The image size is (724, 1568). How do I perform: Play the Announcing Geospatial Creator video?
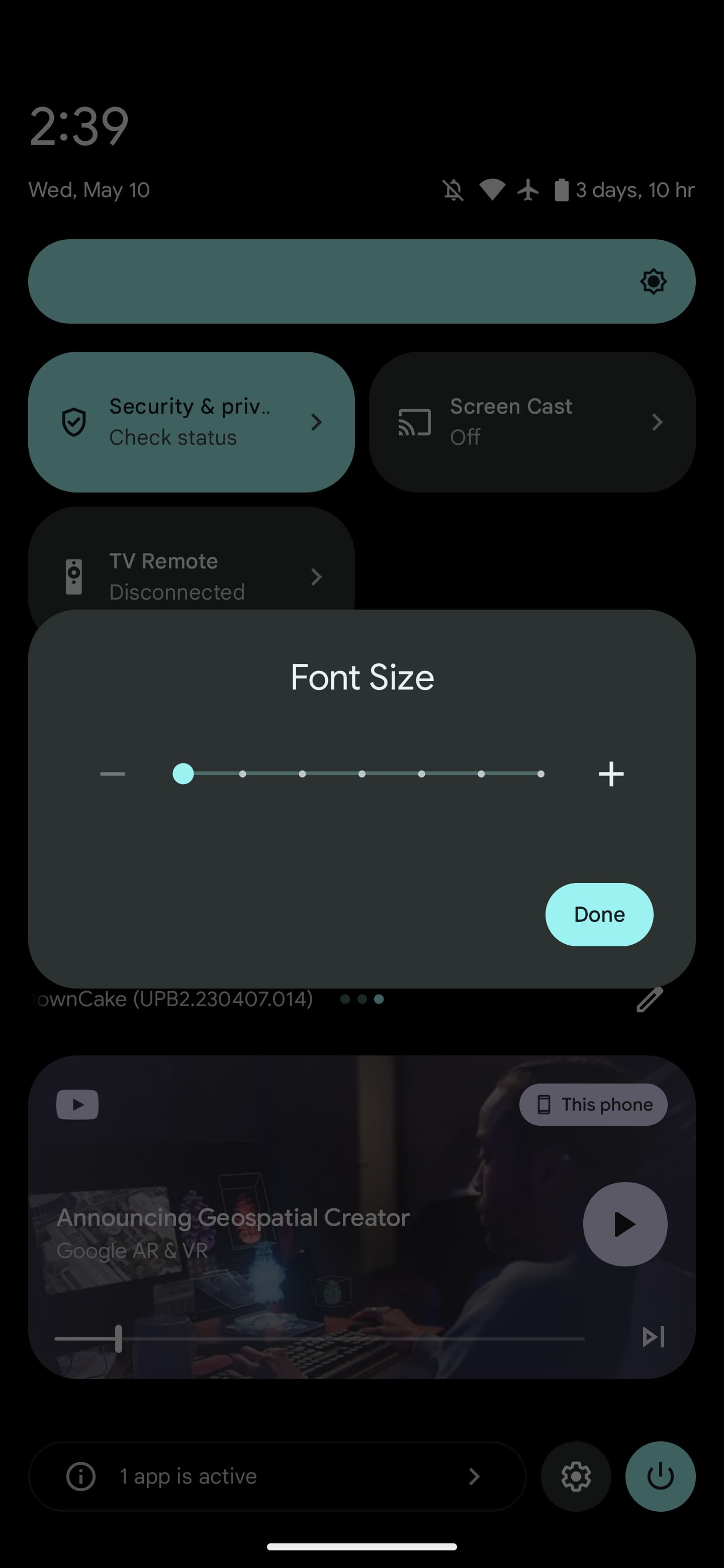tap(625, 1224)
